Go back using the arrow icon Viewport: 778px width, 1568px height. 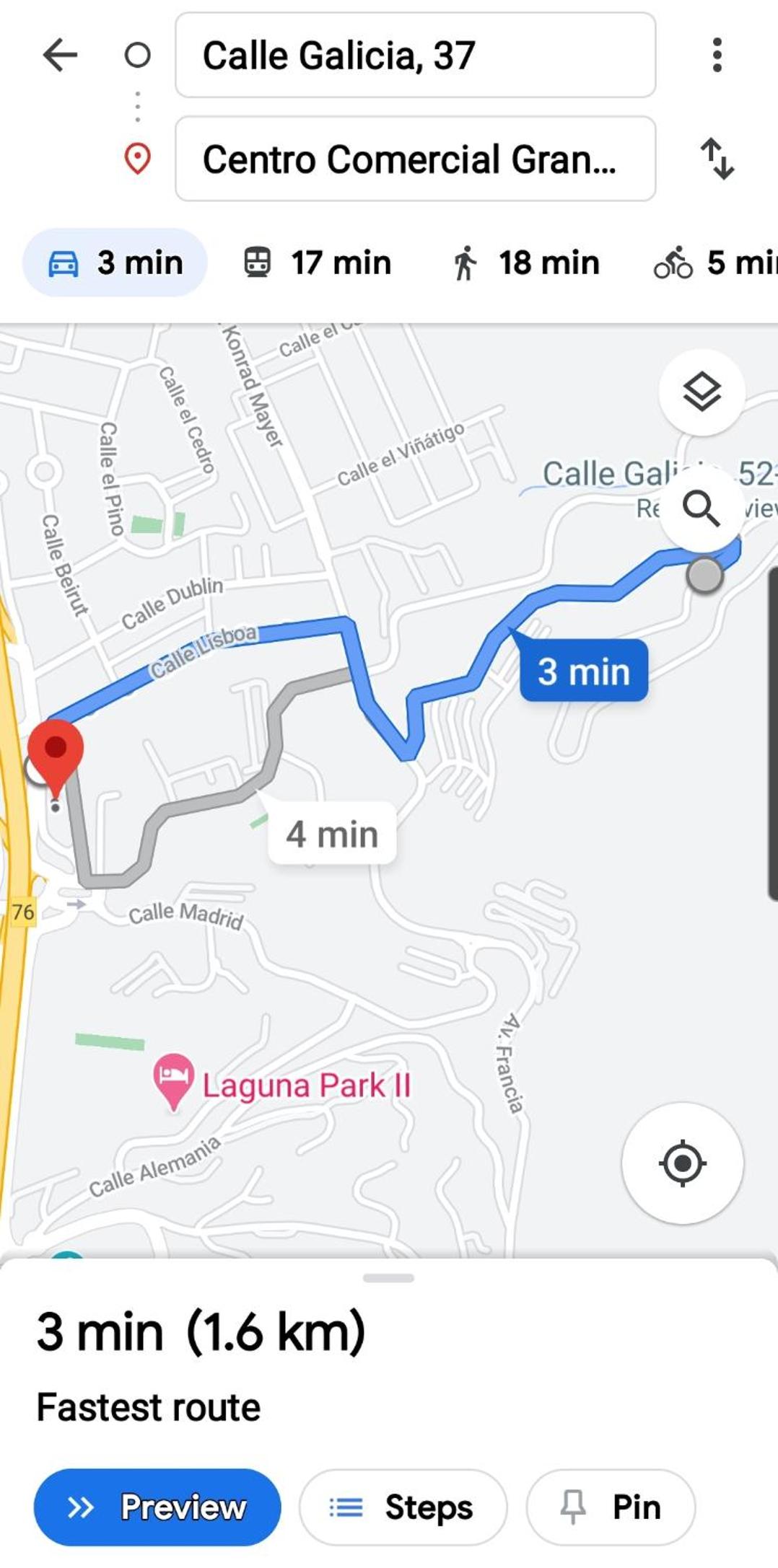click(x=60, y=55)
